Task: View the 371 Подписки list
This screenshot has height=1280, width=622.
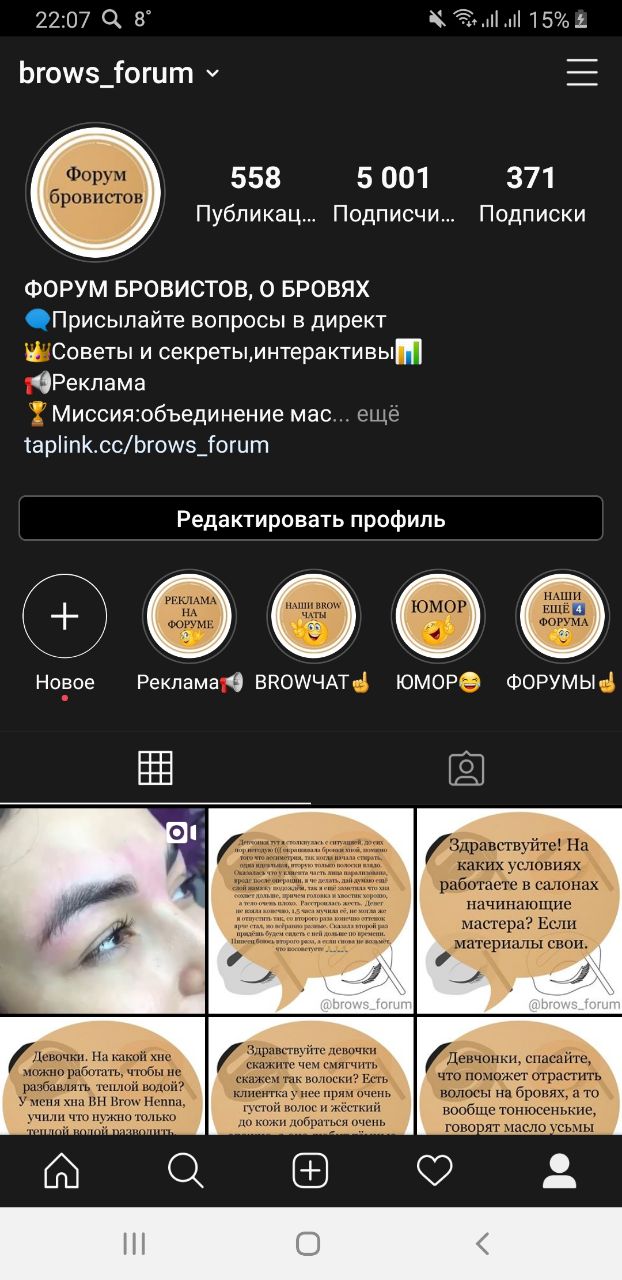Action: (x=532, y=194)
